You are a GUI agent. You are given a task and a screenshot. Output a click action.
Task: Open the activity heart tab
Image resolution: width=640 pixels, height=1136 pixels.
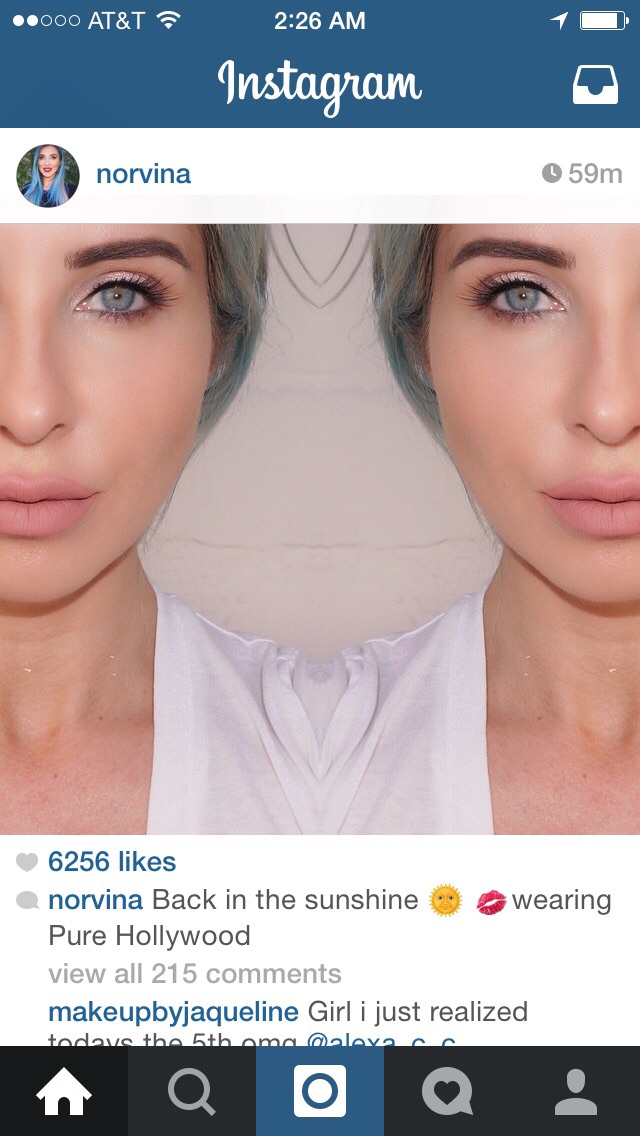click(447, 1091)
